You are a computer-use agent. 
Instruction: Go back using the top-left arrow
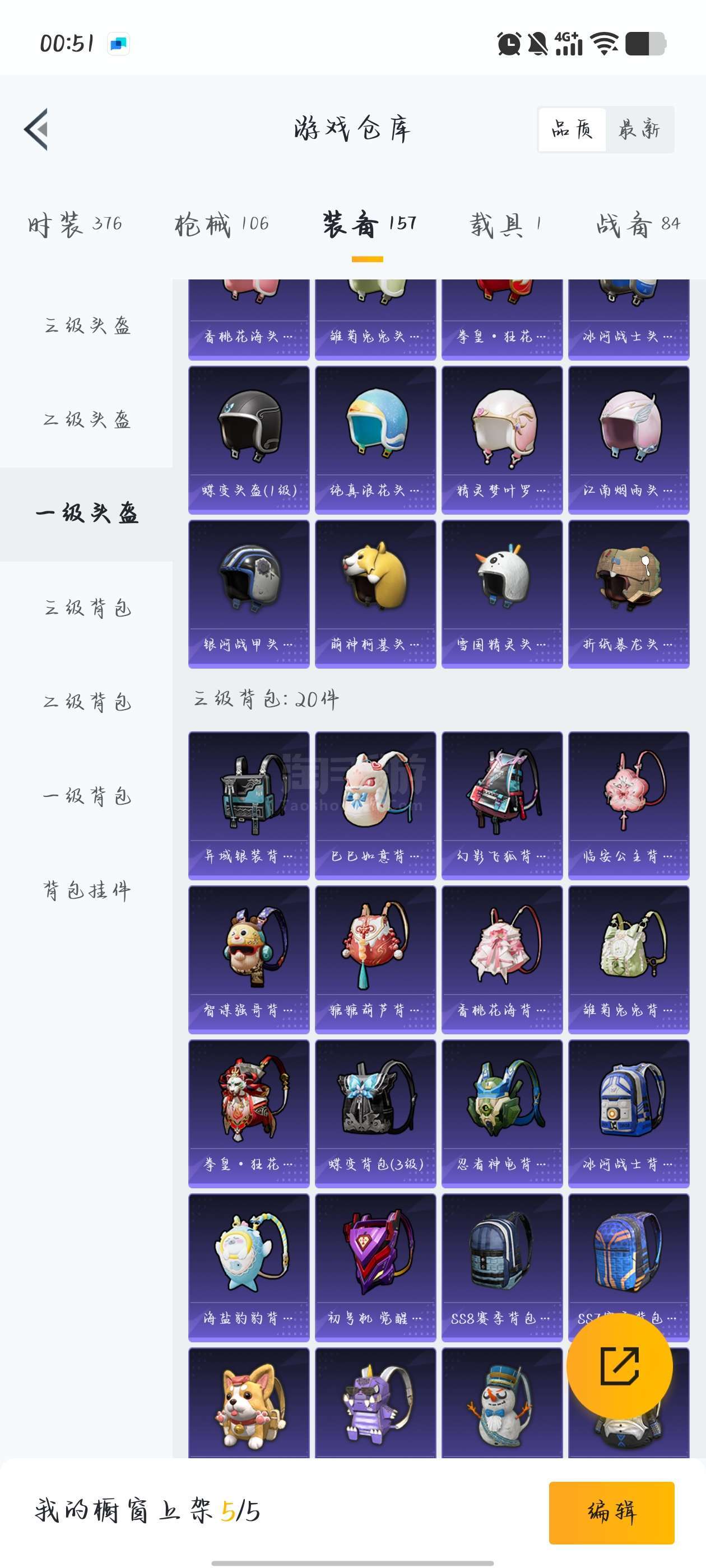click(36, 129)
